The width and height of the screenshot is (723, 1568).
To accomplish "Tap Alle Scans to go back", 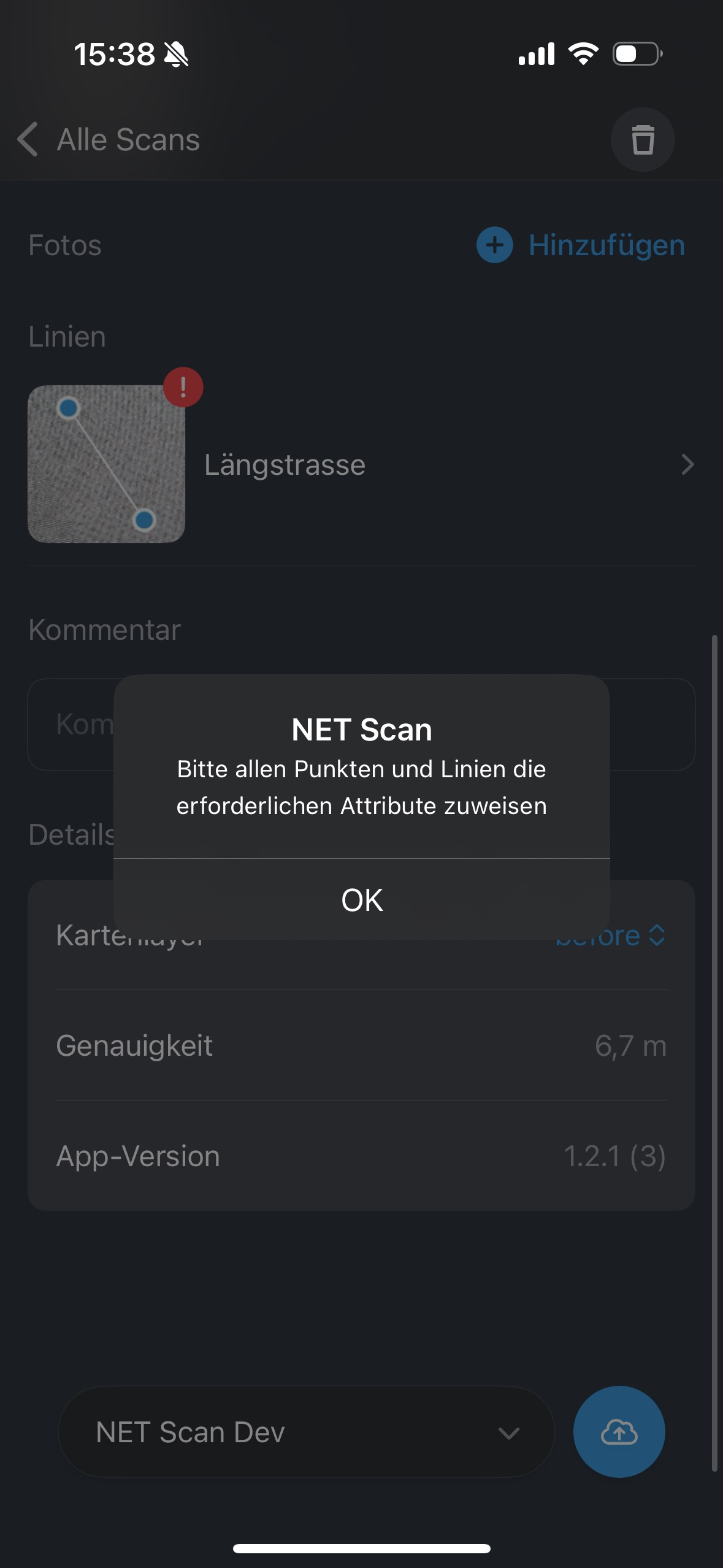I will (x=128, y=139).
